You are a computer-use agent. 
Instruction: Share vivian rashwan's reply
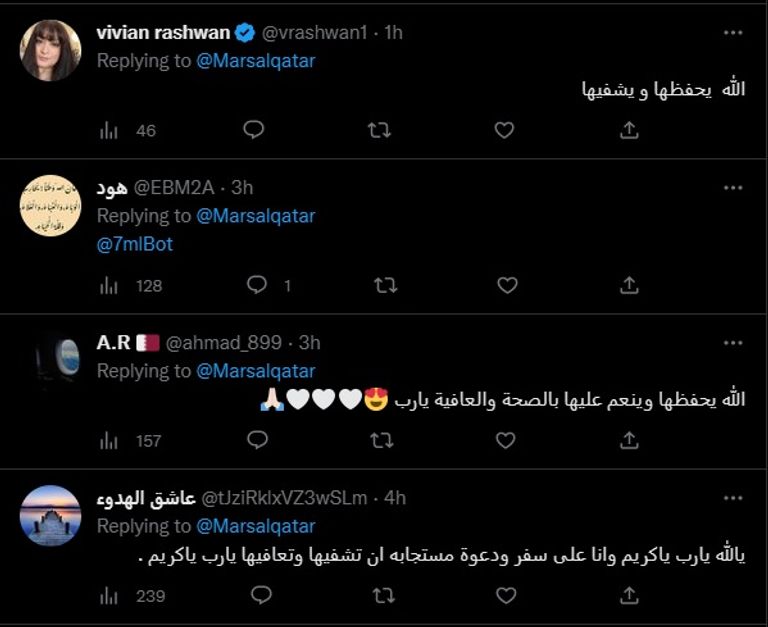click(629, 130)
